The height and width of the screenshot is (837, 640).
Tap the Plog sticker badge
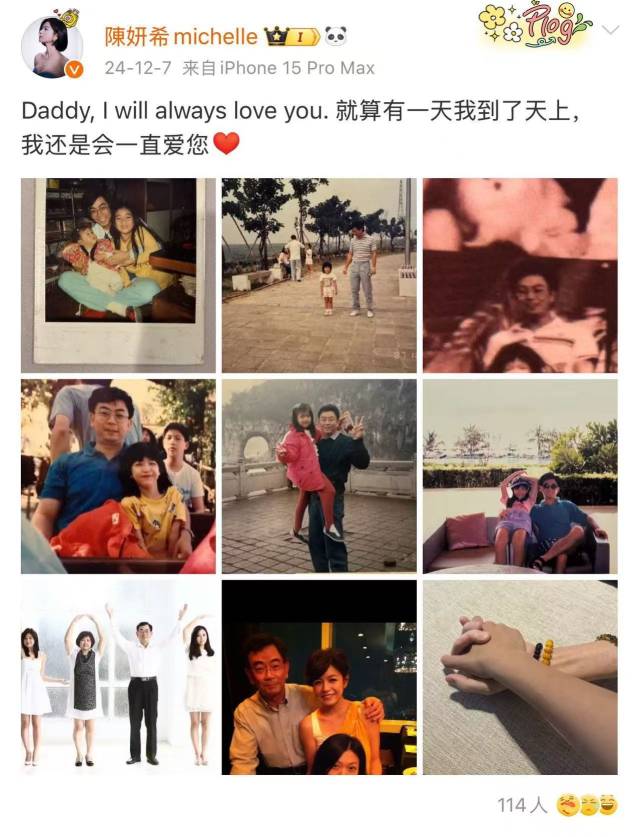[535, 27]
